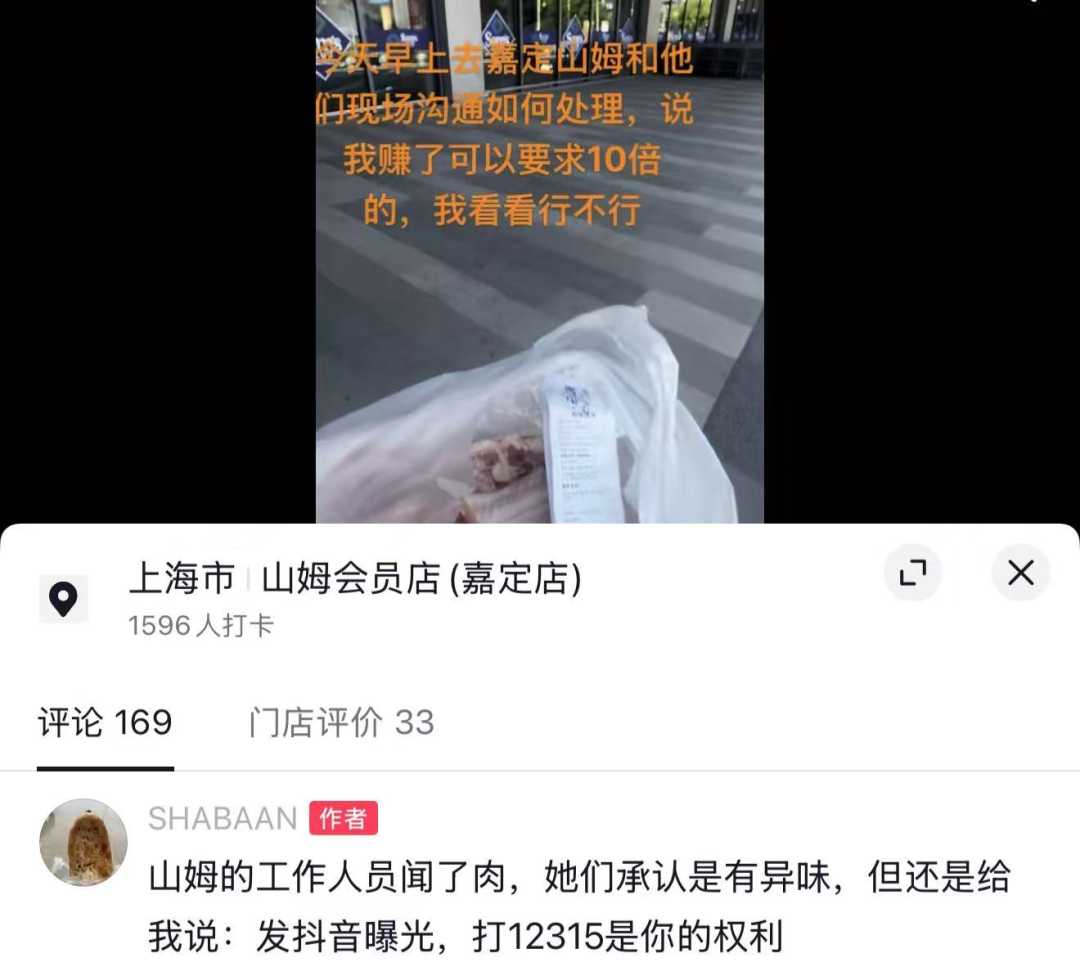Image resolution: width=1080 pixels, height=976 pixels.
Task: Switch to the 门店评价 33 tab
Action: click(341, 722)
